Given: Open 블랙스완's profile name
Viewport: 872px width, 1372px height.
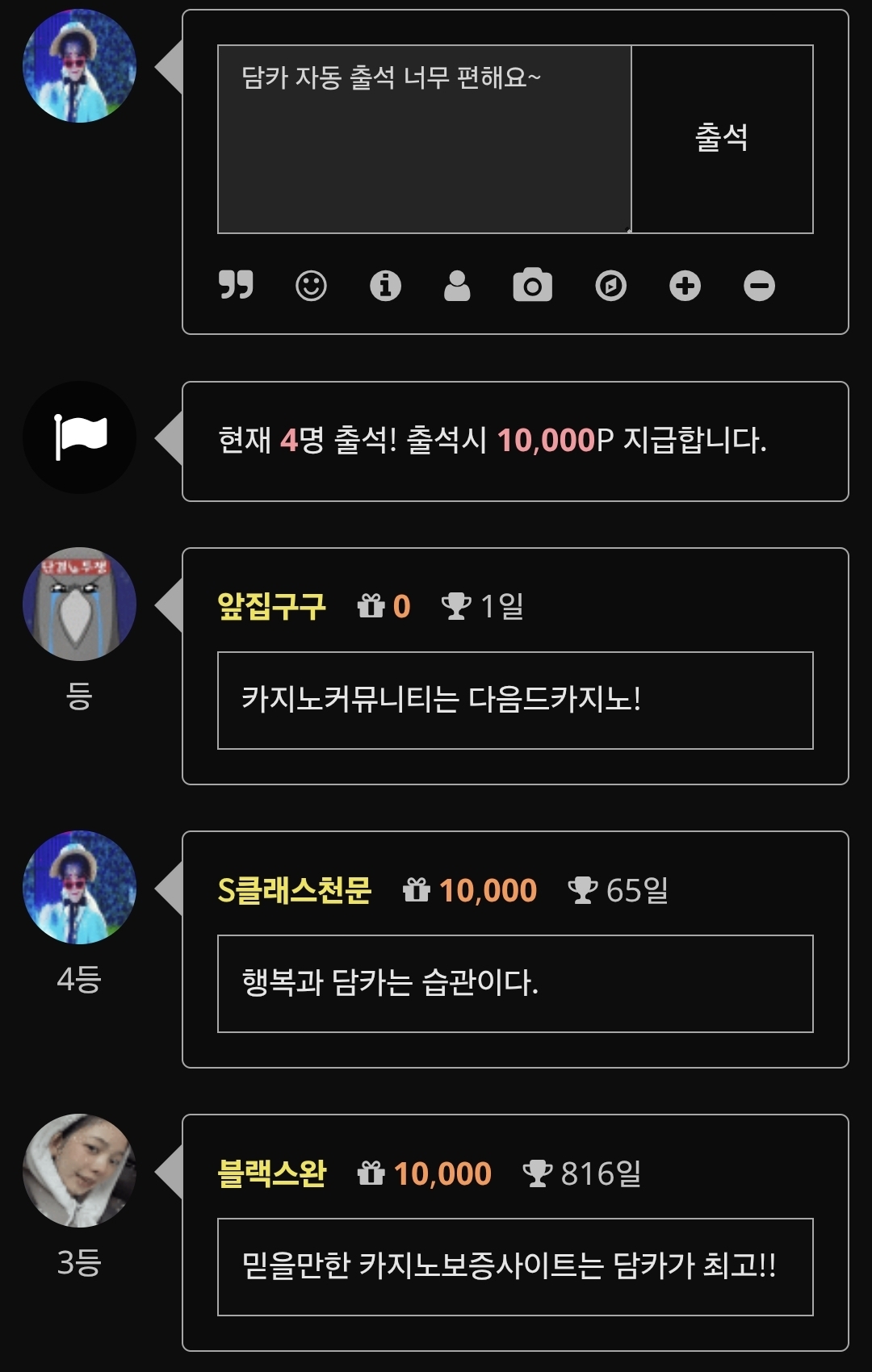Looking at the screenshot, I should pos(271,1173).
